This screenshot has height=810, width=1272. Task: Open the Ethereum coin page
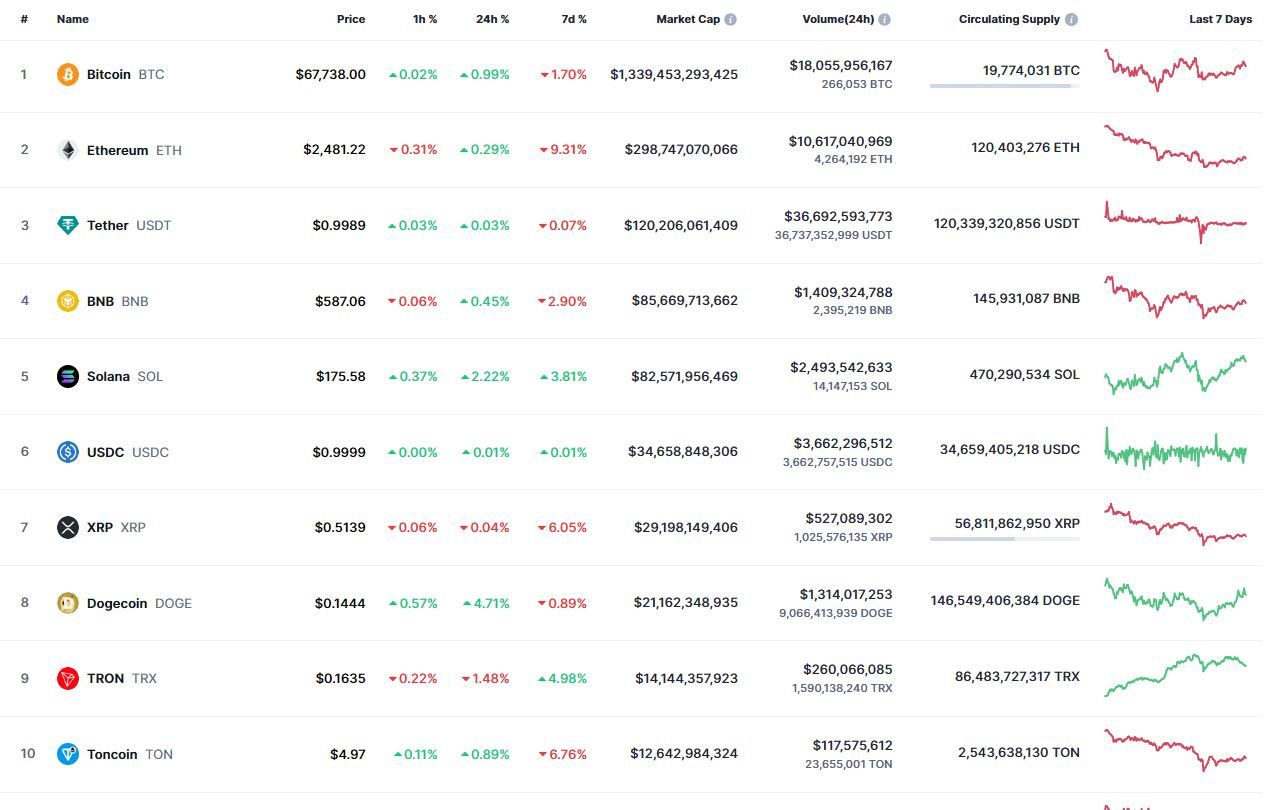(x=117, y=150)
